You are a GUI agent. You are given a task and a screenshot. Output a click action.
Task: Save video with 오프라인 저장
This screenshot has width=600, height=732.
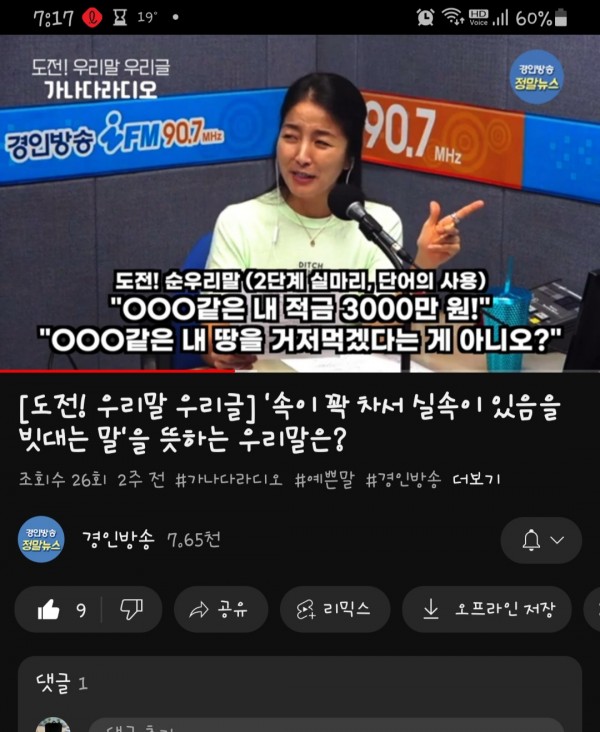click(x=486, y=609)
